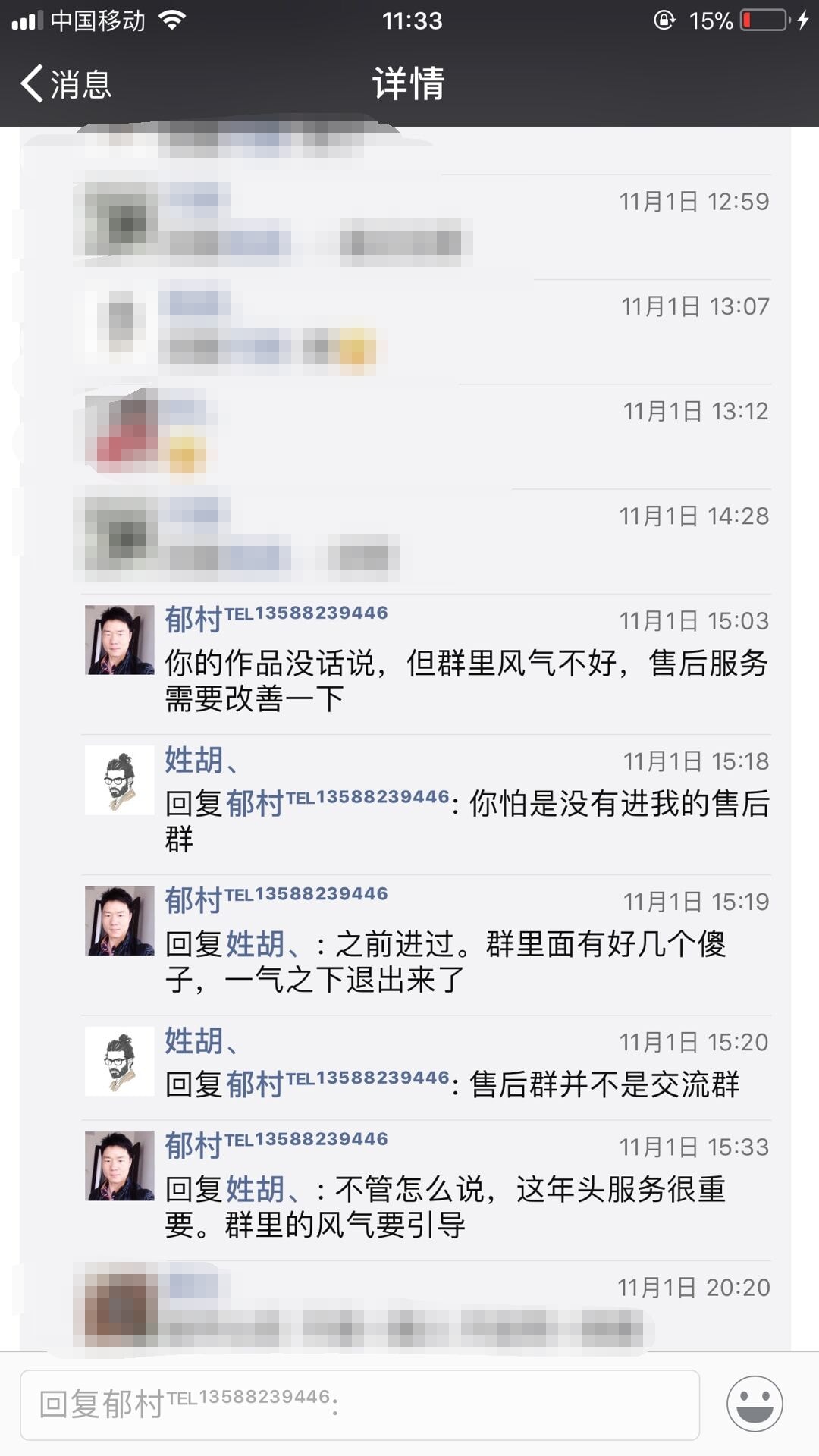
Task: Go back to 消息 list
Action: (x=67, y=83)
